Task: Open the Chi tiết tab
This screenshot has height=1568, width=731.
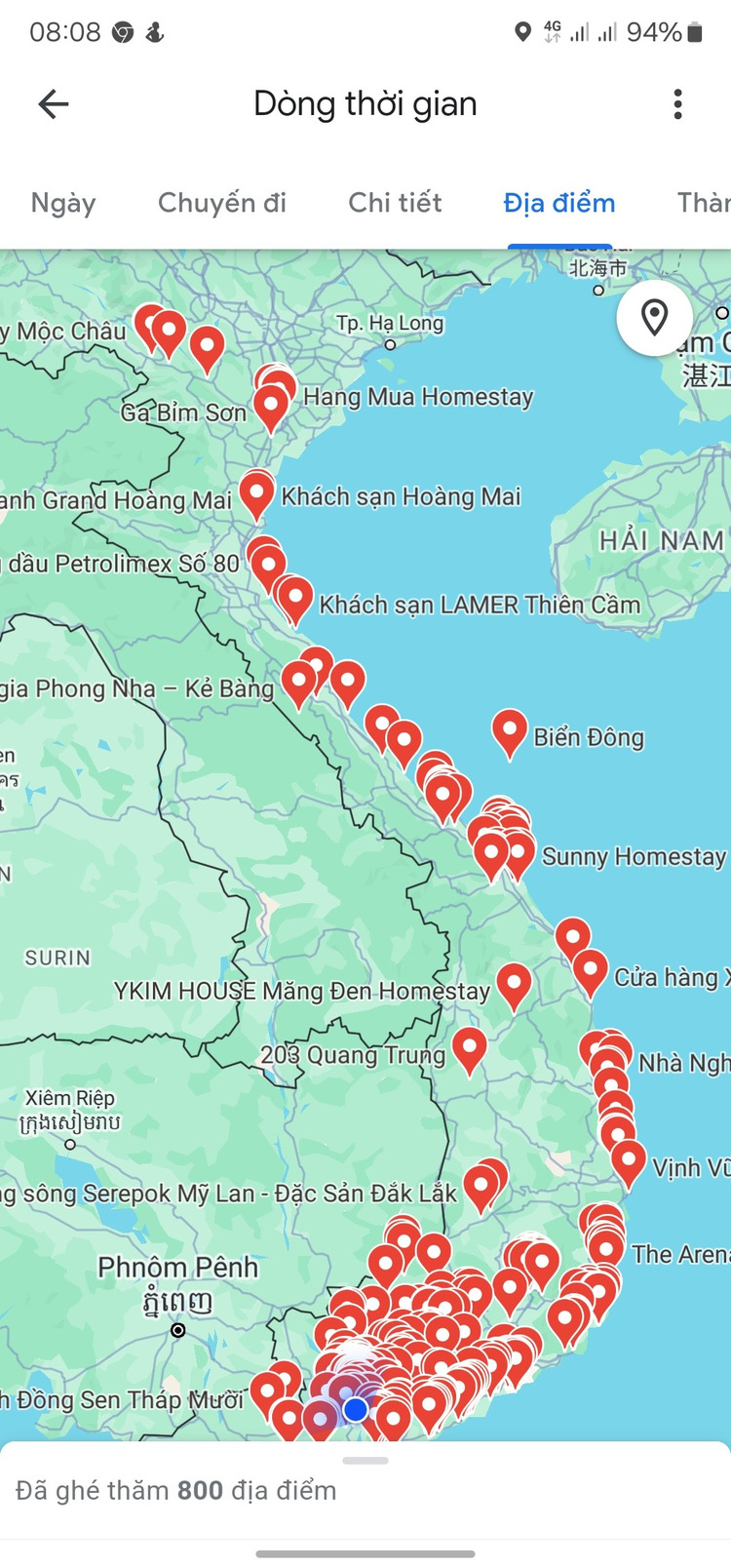Action: [x=395, y=203]
